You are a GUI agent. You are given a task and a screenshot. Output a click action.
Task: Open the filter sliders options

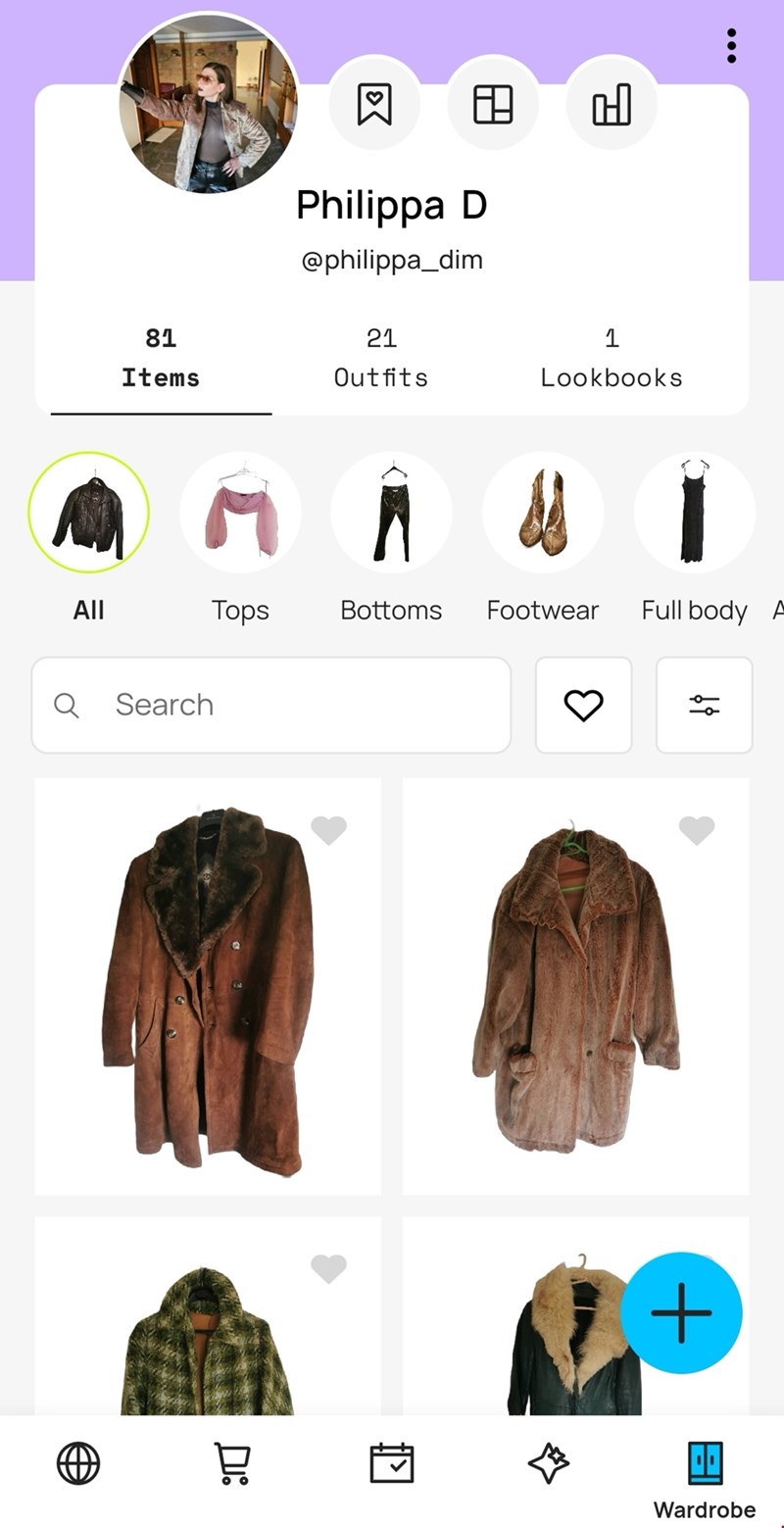(704, 705)
